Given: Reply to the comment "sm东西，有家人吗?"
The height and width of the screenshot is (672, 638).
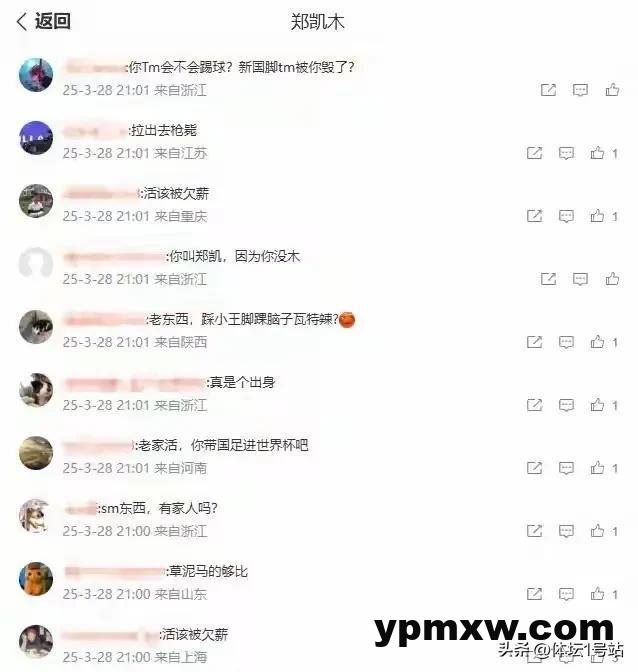Looking at the screenshot, I should pos(566,531).
